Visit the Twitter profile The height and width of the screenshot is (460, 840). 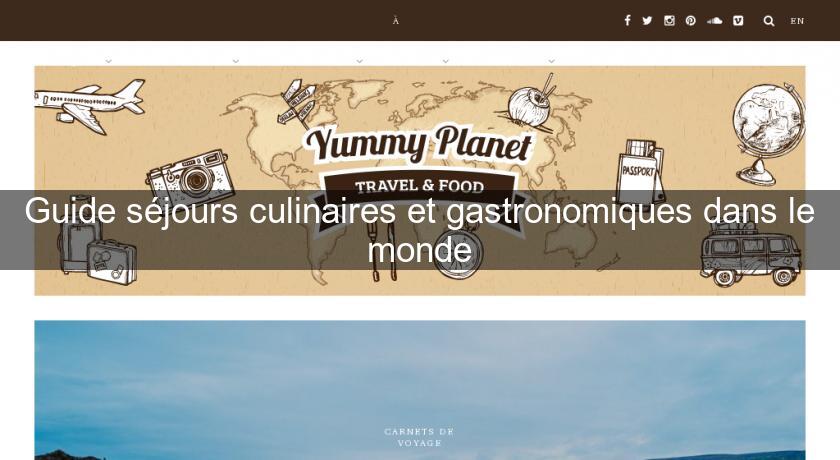point(647,20)
